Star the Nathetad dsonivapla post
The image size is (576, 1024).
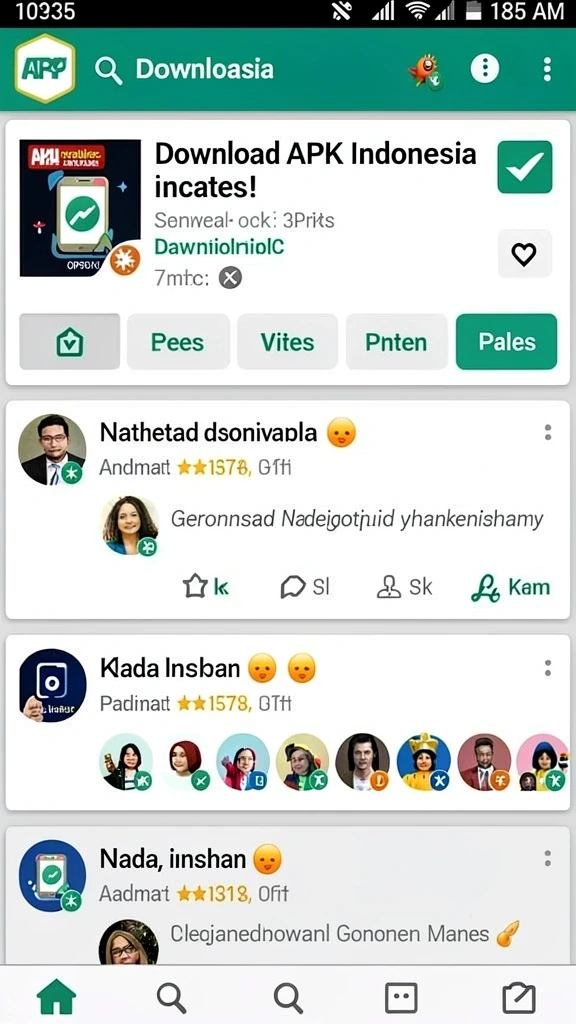tap(205, 587)
